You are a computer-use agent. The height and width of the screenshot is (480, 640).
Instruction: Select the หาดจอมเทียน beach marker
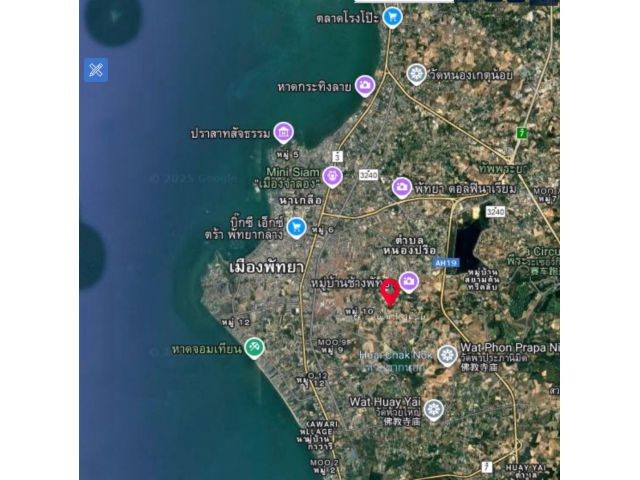coord(254,347)
